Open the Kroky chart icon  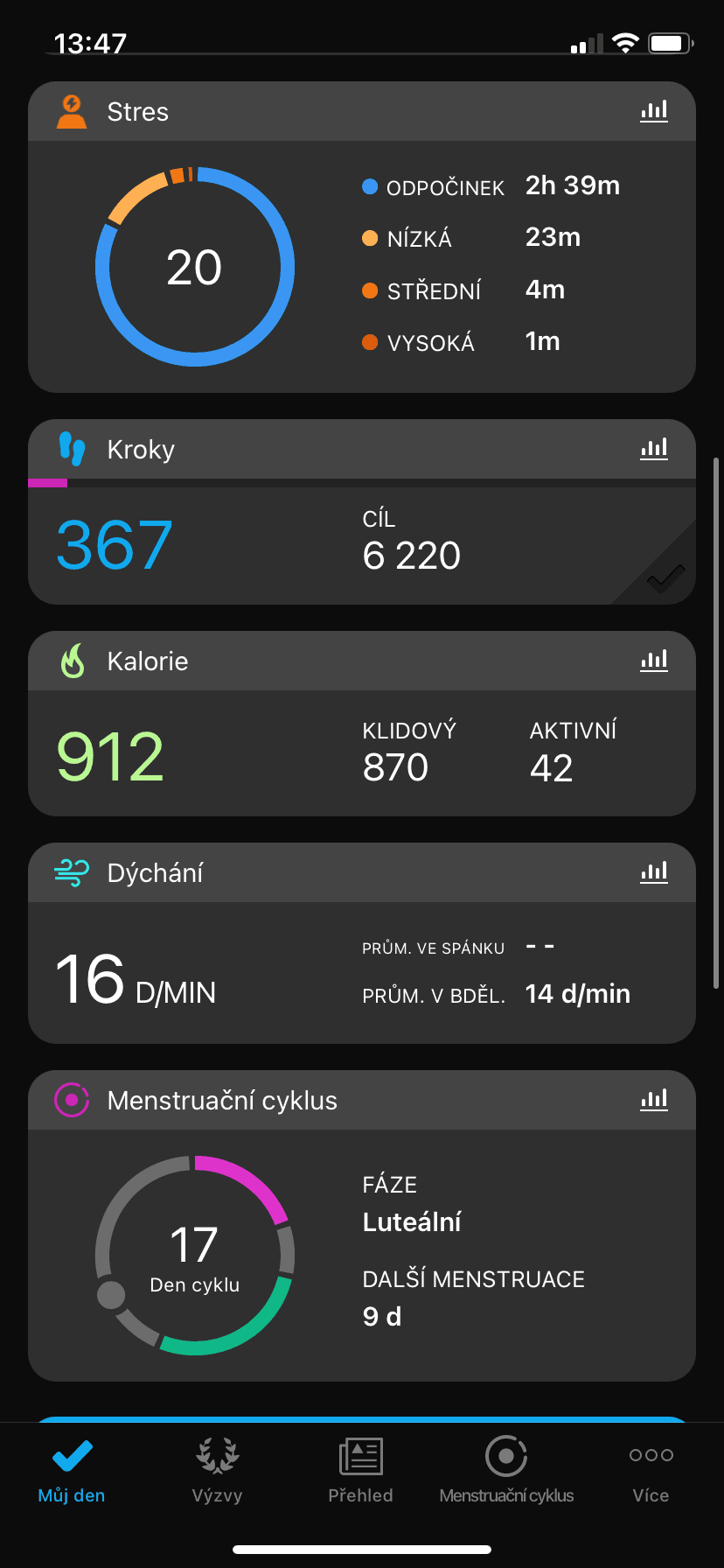point(653,449)
